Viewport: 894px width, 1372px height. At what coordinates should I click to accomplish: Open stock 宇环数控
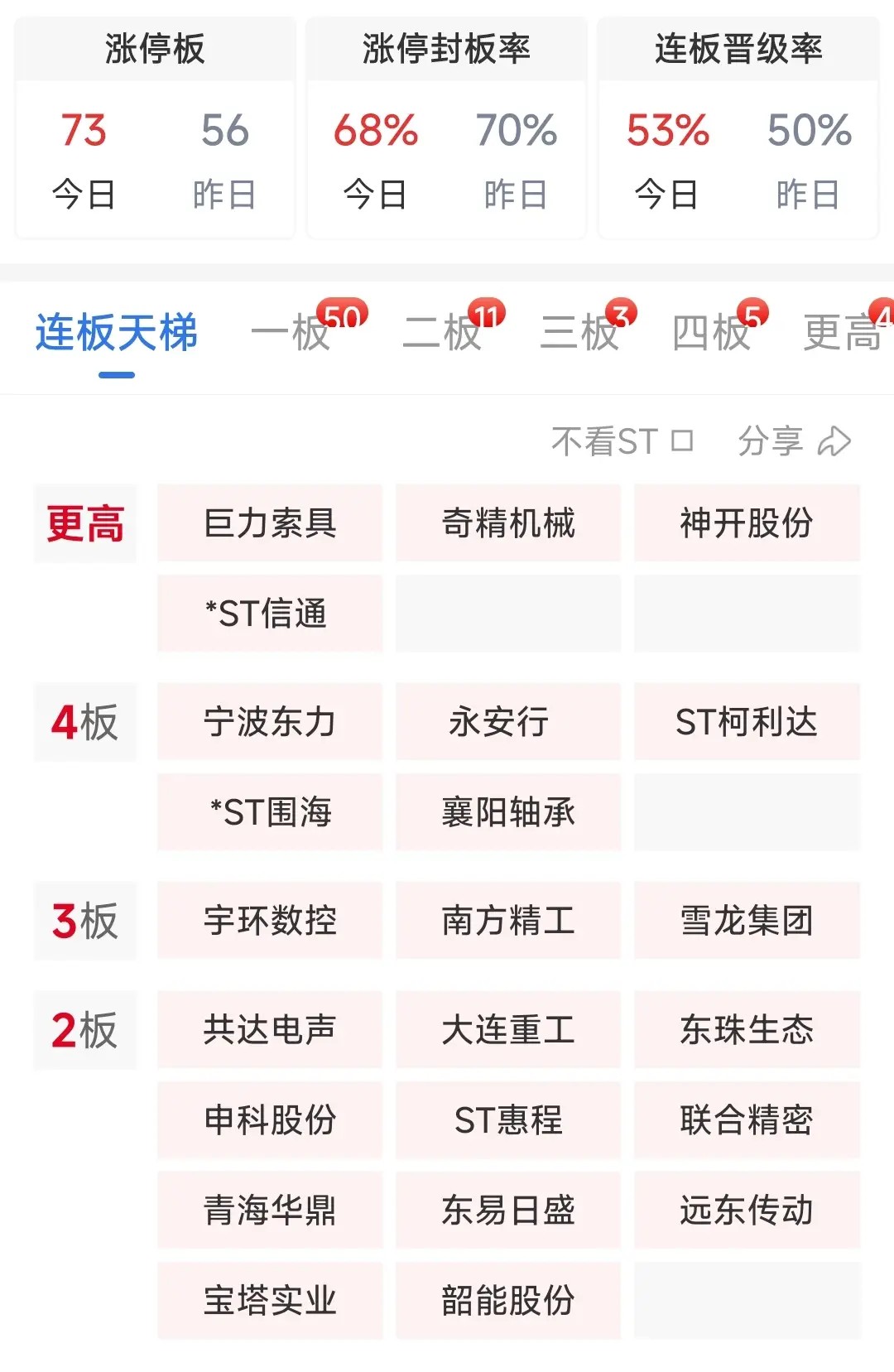point(270,921)
